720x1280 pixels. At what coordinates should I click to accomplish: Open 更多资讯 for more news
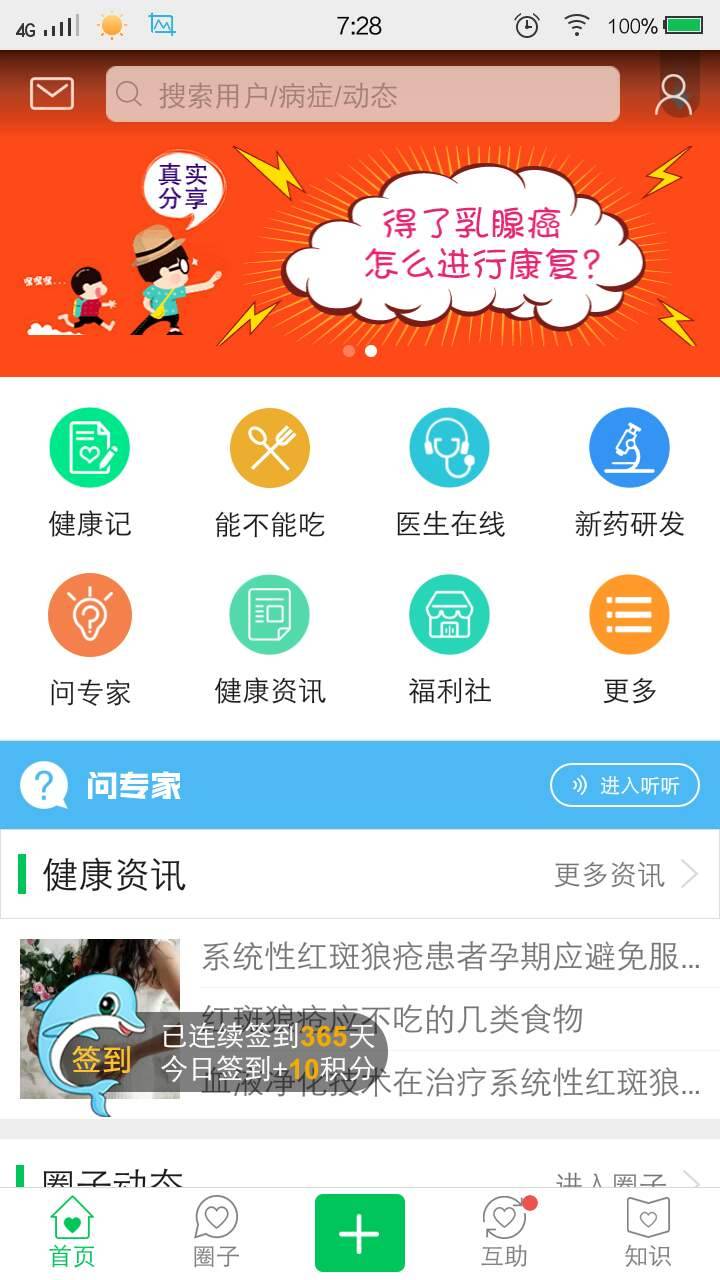coord(625,875)
